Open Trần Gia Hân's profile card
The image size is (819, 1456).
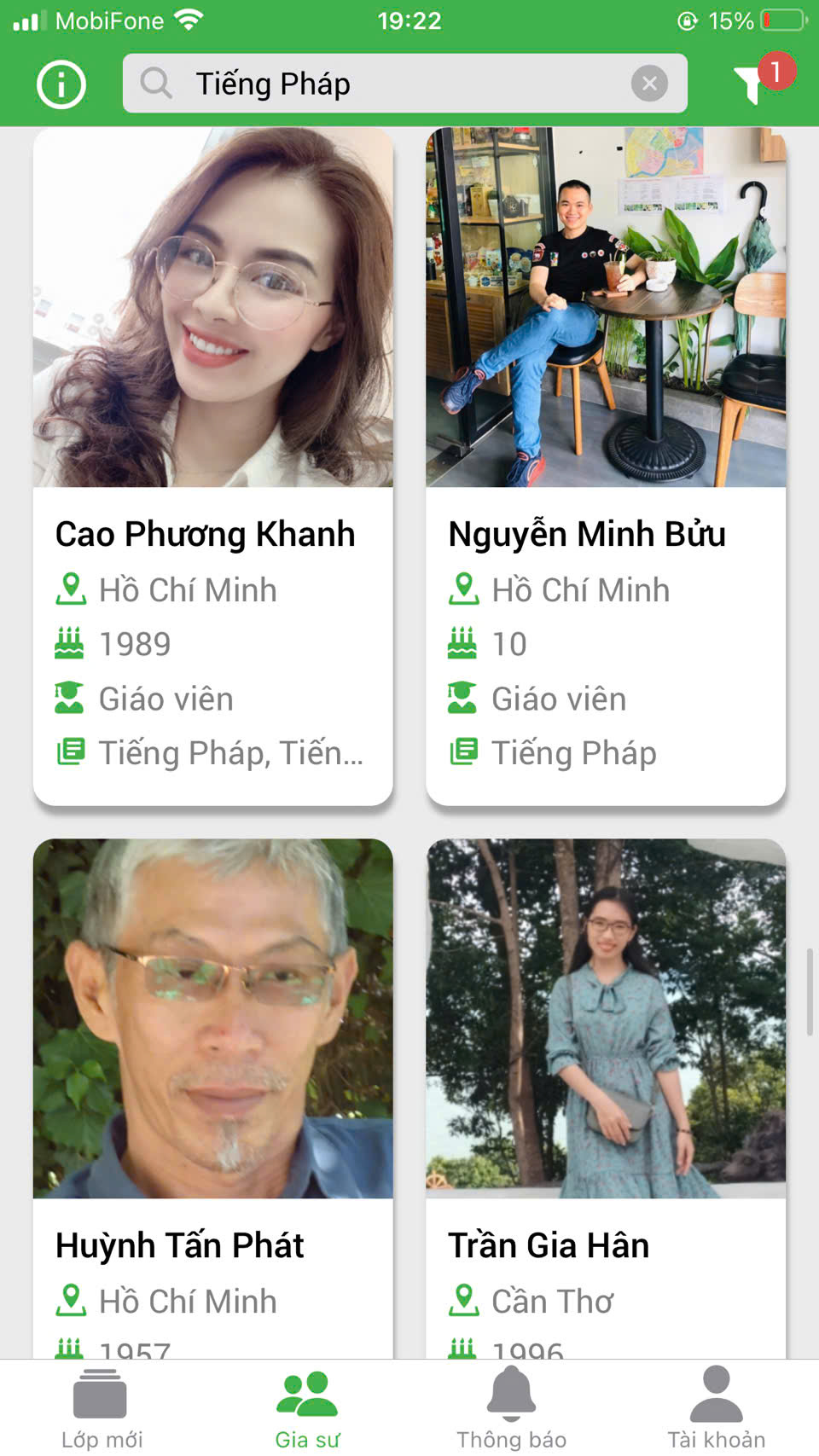pyautogui.click(x=606, y=1099)
